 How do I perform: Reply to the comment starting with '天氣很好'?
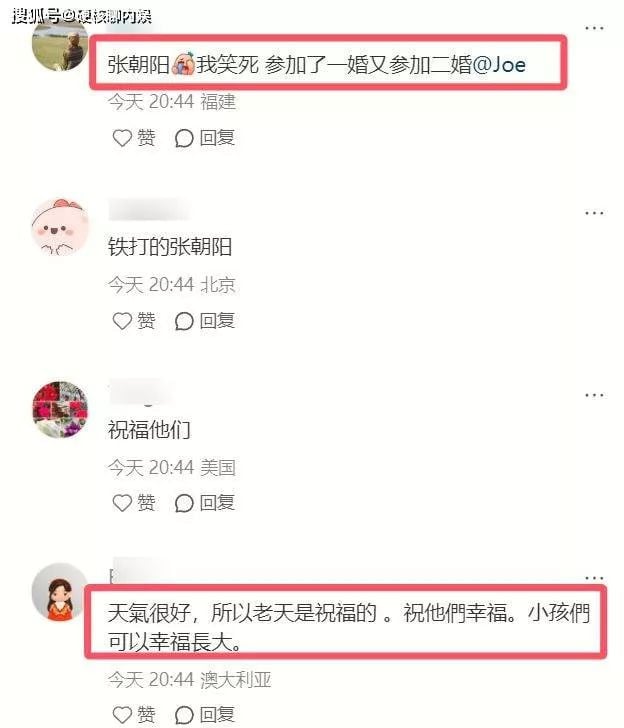click(x=205, y=714)
